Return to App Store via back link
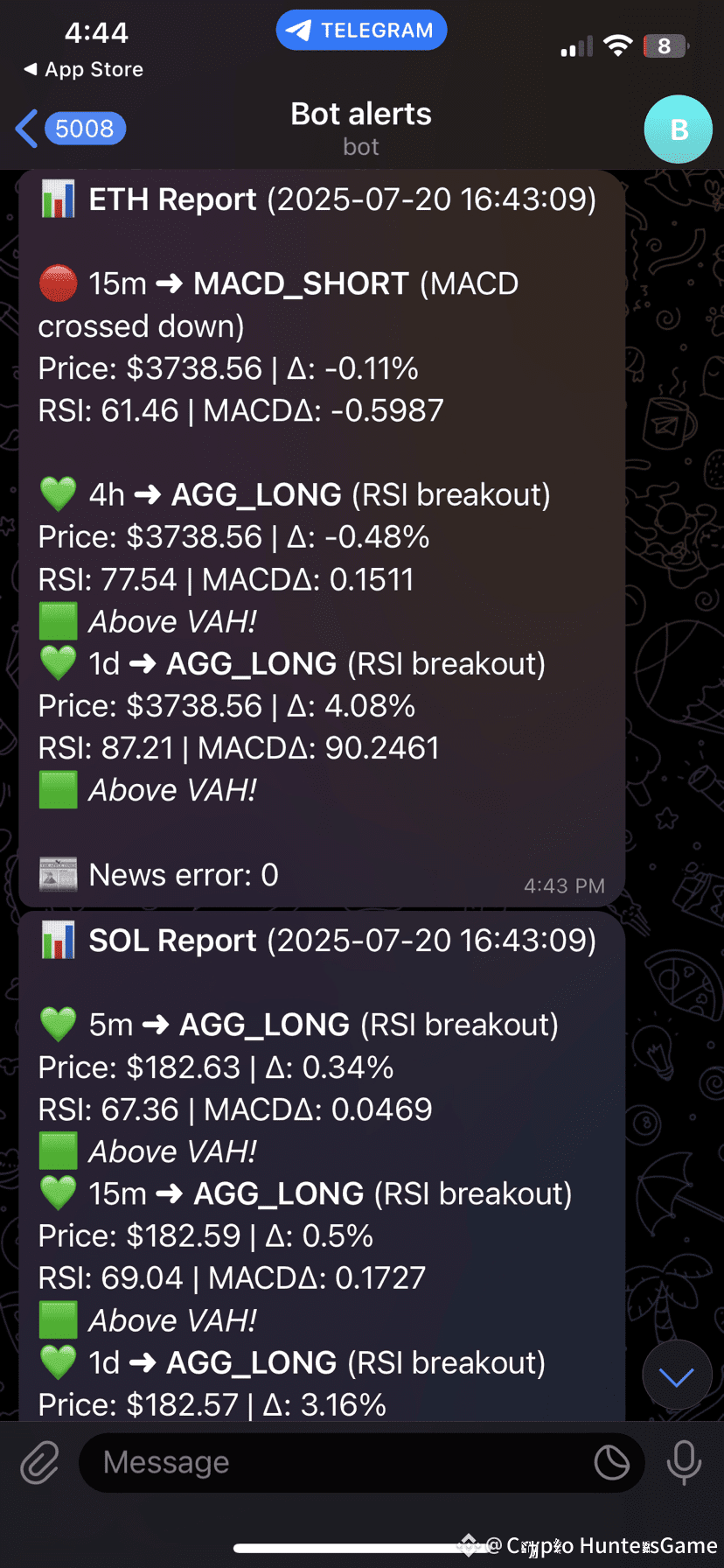The image size is (724, 1568). (83, 69)
